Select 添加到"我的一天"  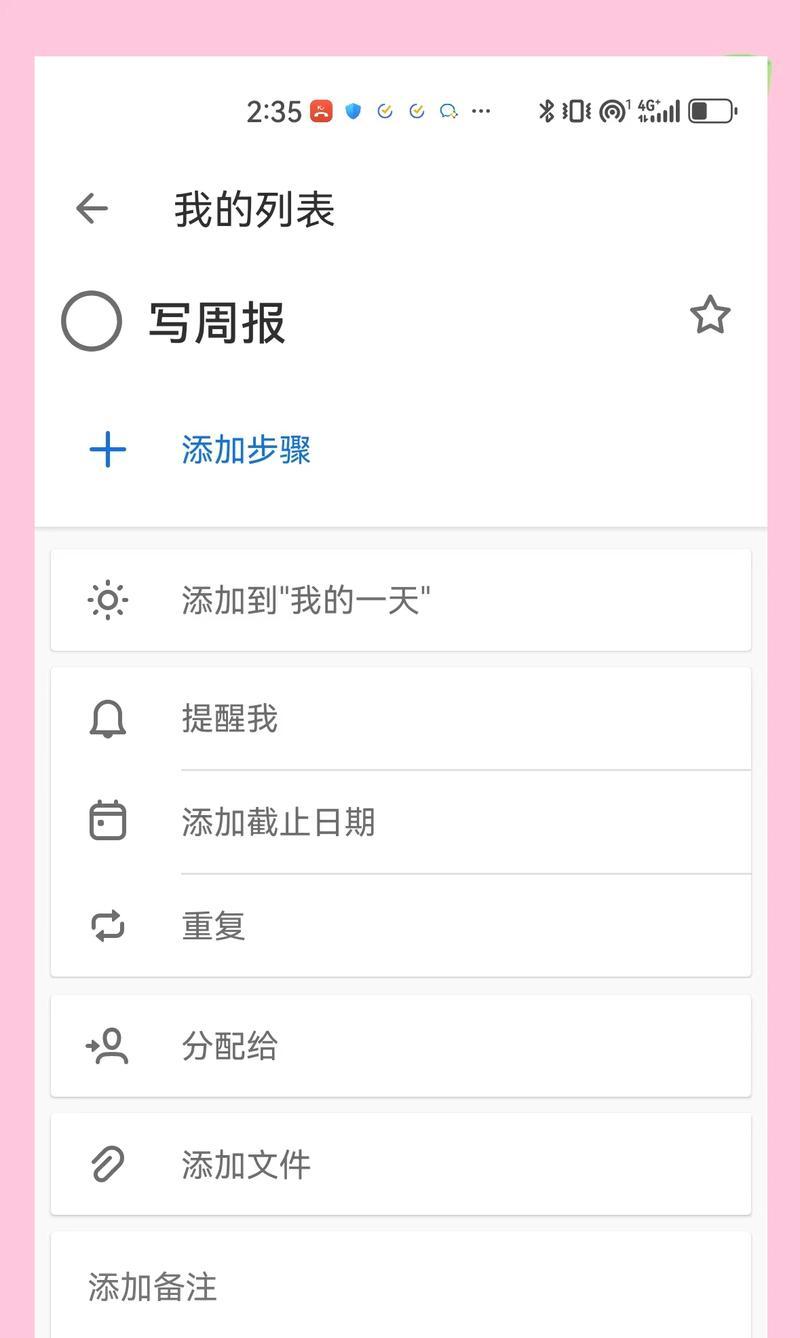[x=400, y=600]
